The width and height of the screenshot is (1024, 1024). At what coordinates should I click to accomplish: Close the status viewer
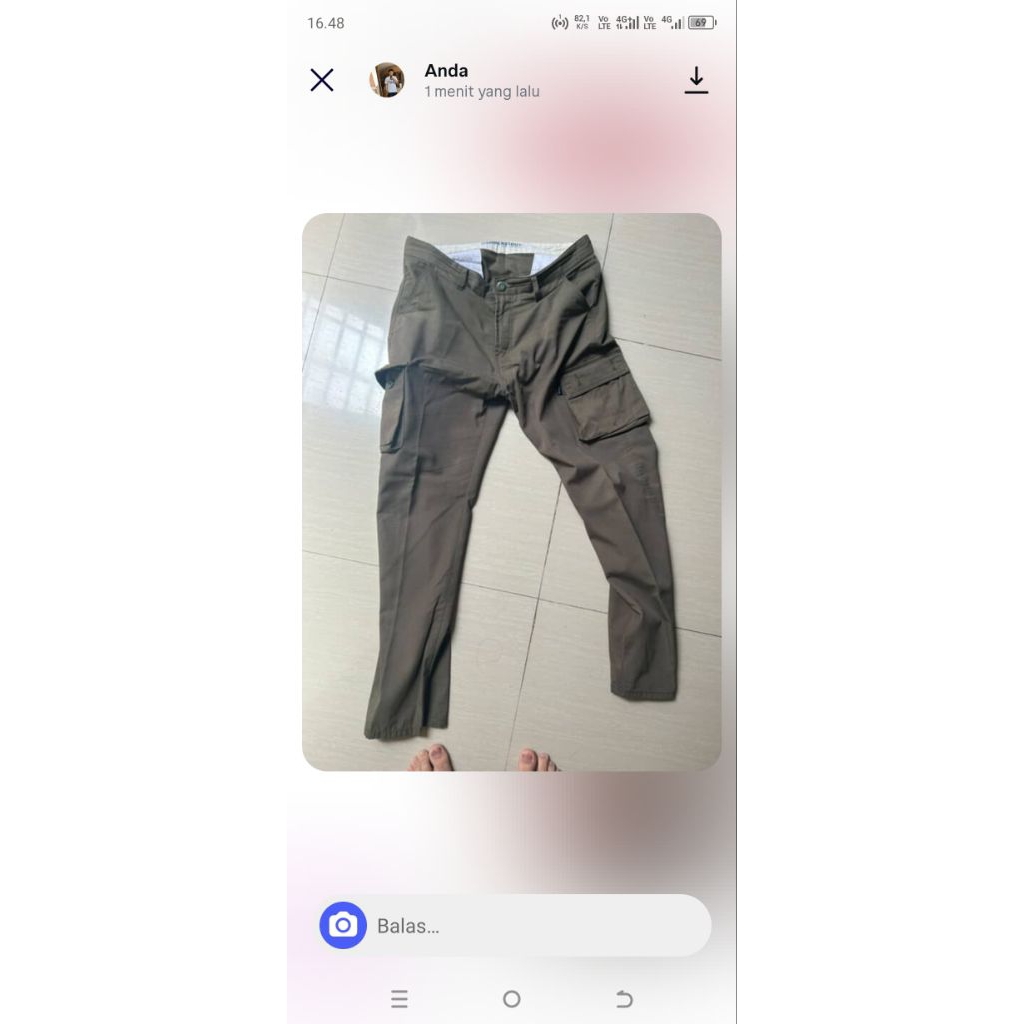(x=322, y=80)
